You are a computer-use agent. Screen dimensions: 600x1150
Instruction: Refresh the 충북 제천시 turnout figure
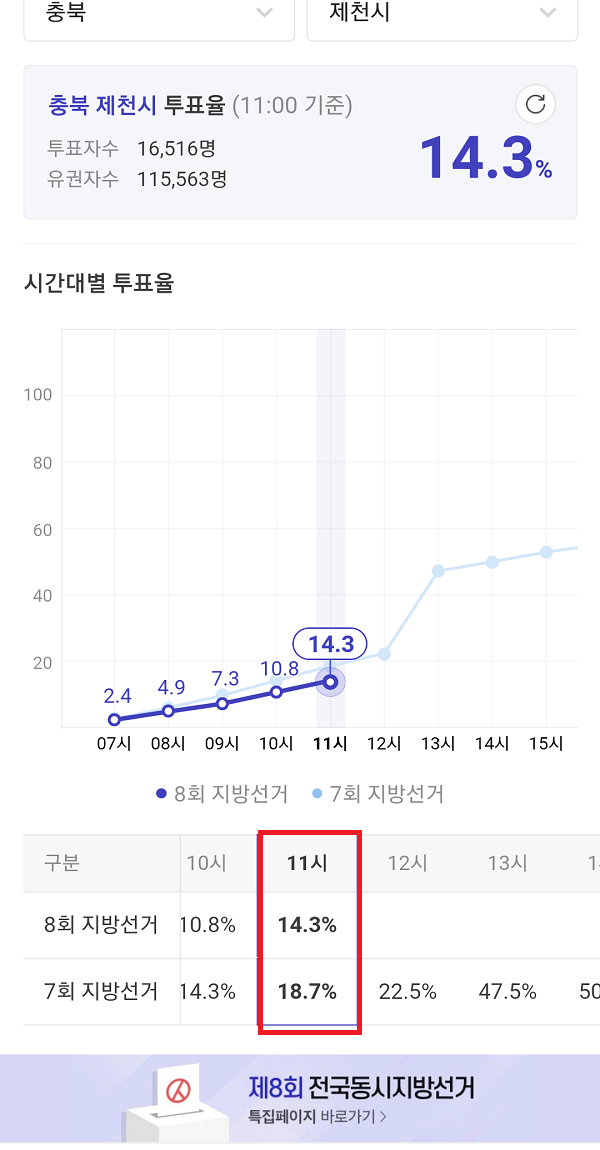535,105
